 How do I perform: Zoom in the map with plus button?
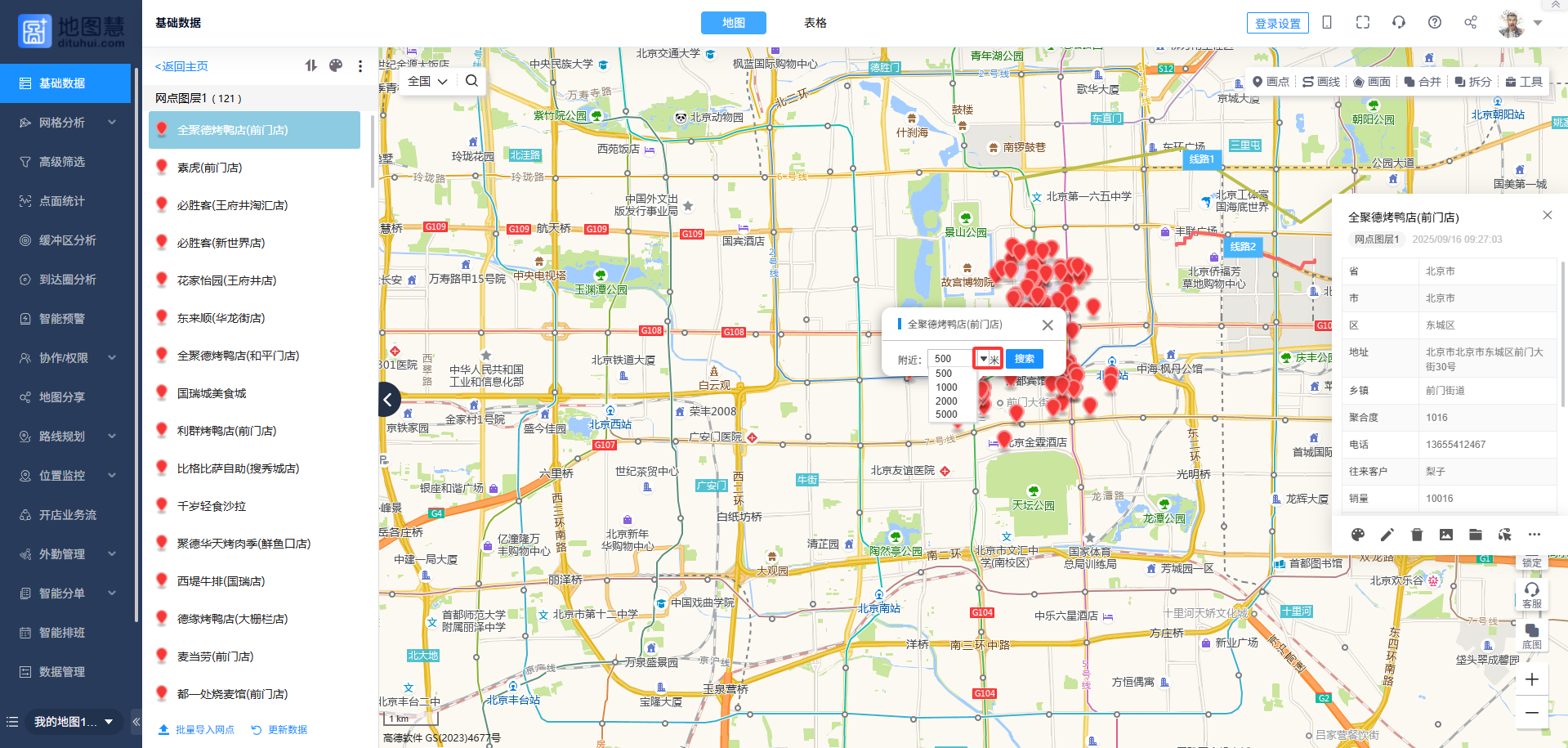tap(1531, 679)
